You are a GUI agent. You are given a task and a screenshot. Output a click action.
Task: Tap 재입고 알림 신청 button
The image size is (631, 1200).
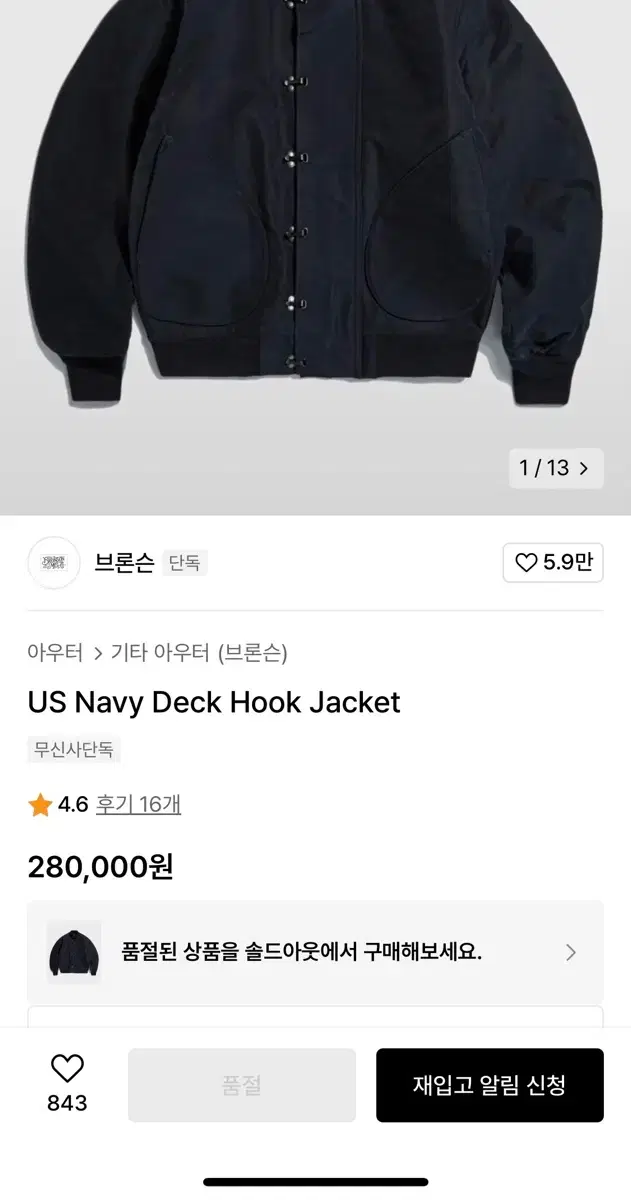(x=489, y=1085)
